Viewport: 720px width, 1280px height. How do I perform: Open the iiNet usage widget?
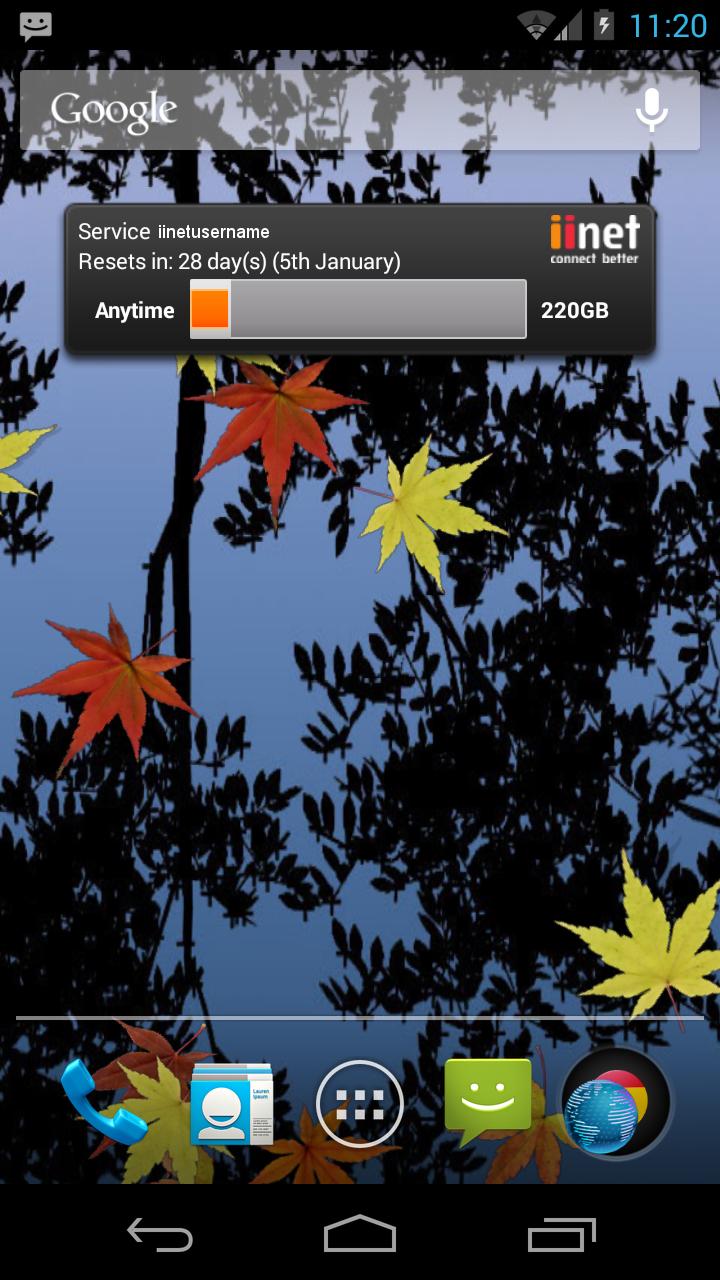click(x=360, y=280)
